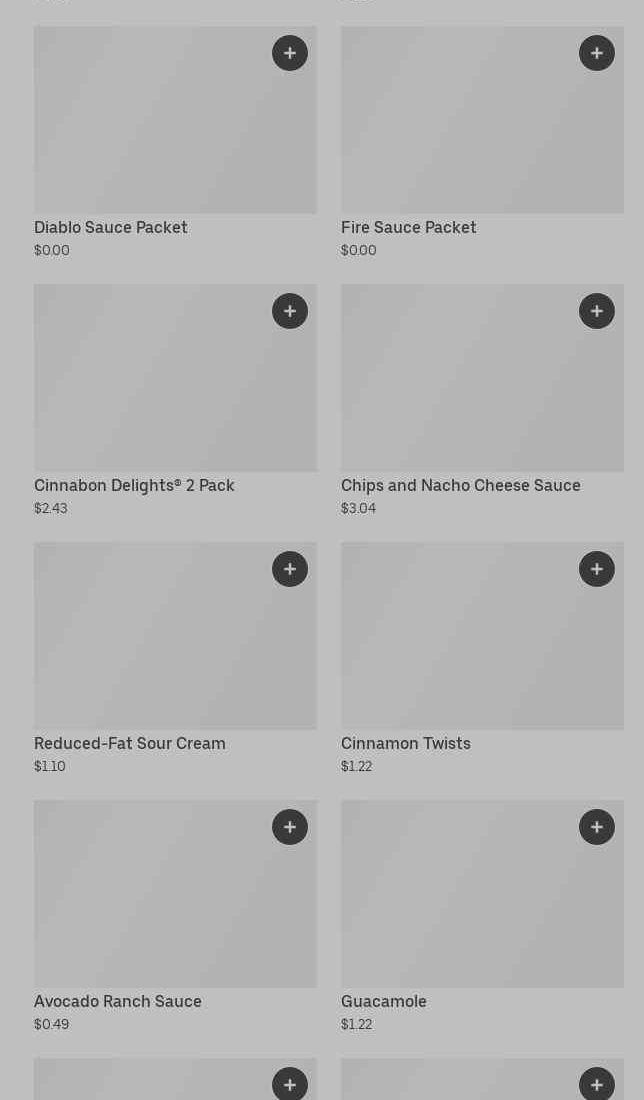Add Avocado Ranch Sauce to order

tap(290, 827)
